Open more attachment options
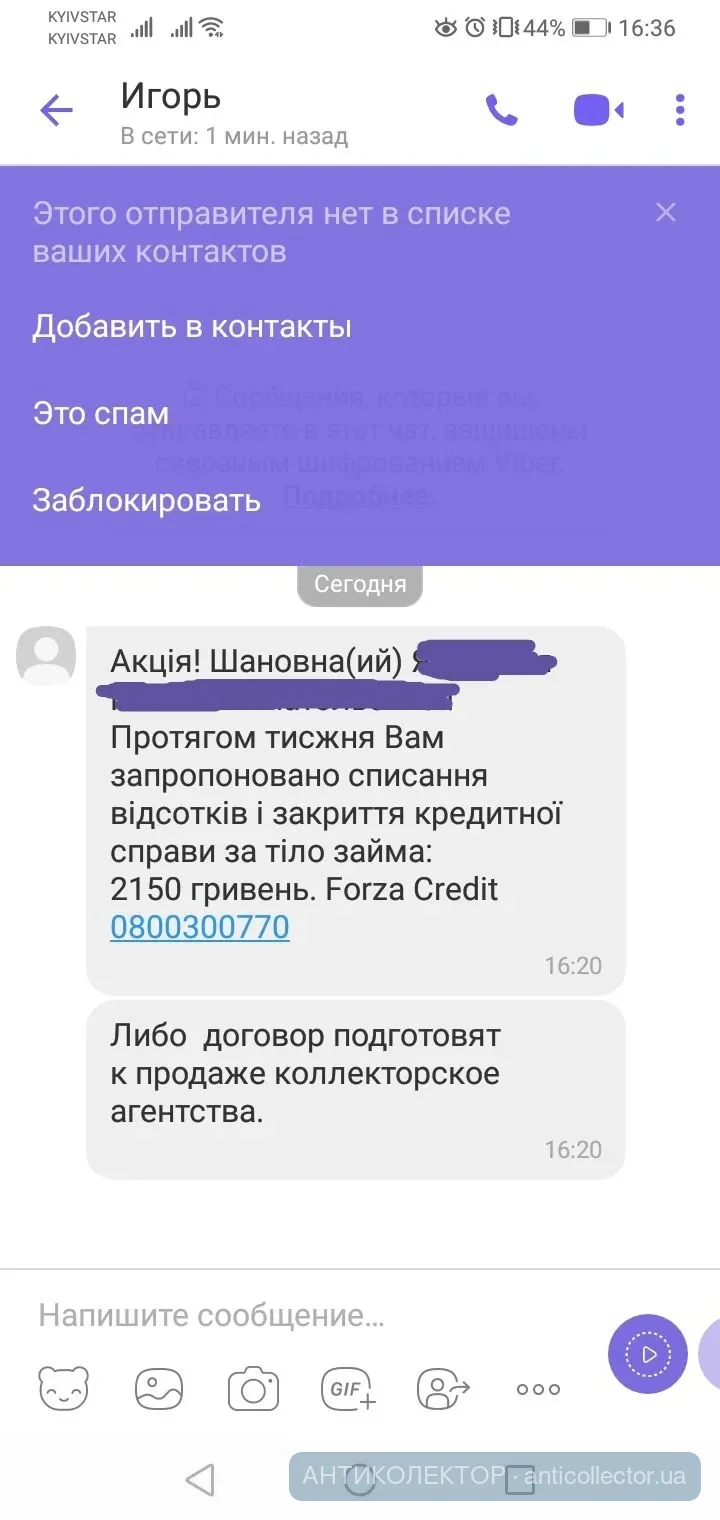 click(538, 1388)
